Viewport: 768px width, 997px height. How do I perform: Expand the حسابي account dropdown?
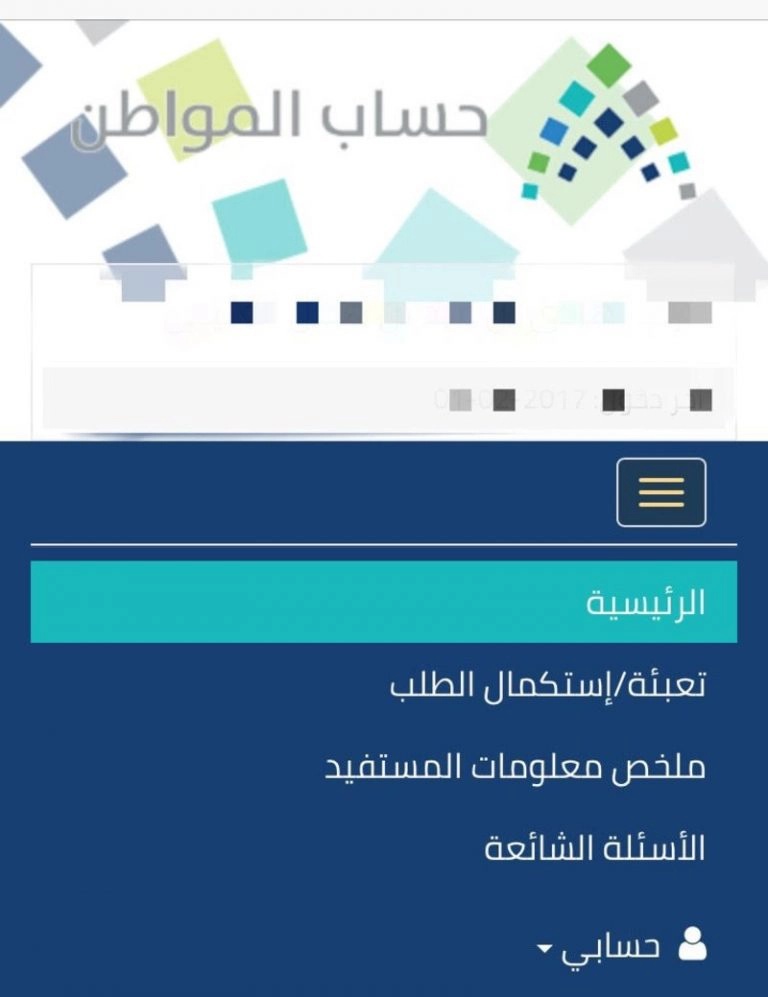click(x=621, y=947)
